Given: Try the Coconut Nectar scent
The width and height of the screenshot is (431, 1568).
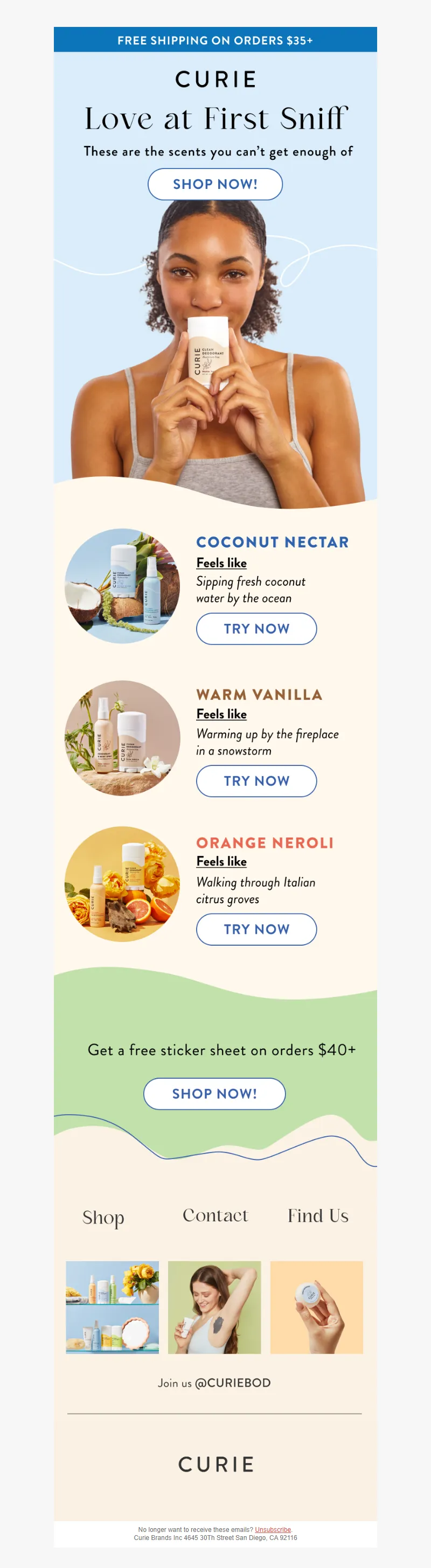Looking at the screenshot, I should coord(256,629).
